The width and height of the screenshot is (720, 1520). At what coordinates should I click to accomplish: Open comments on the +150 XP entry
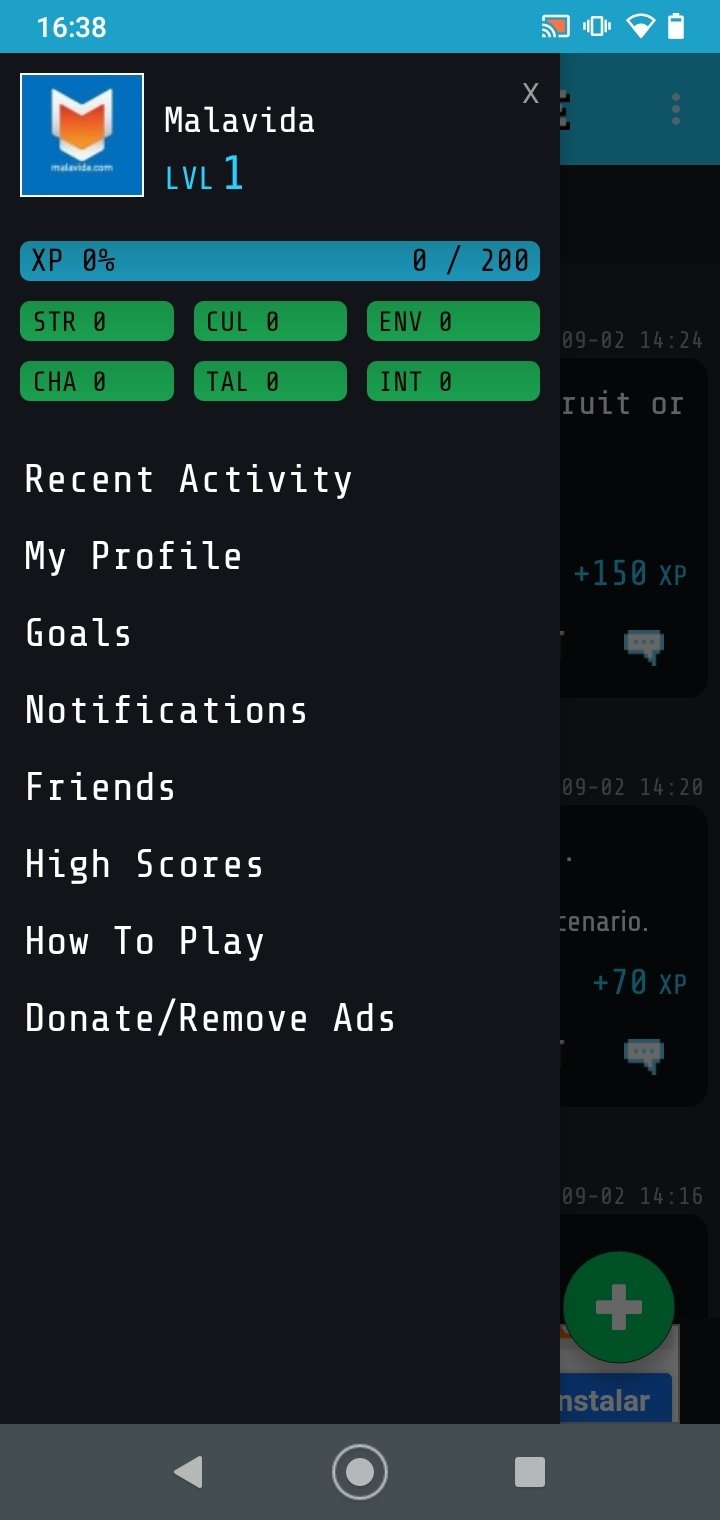tap(644, 647)
